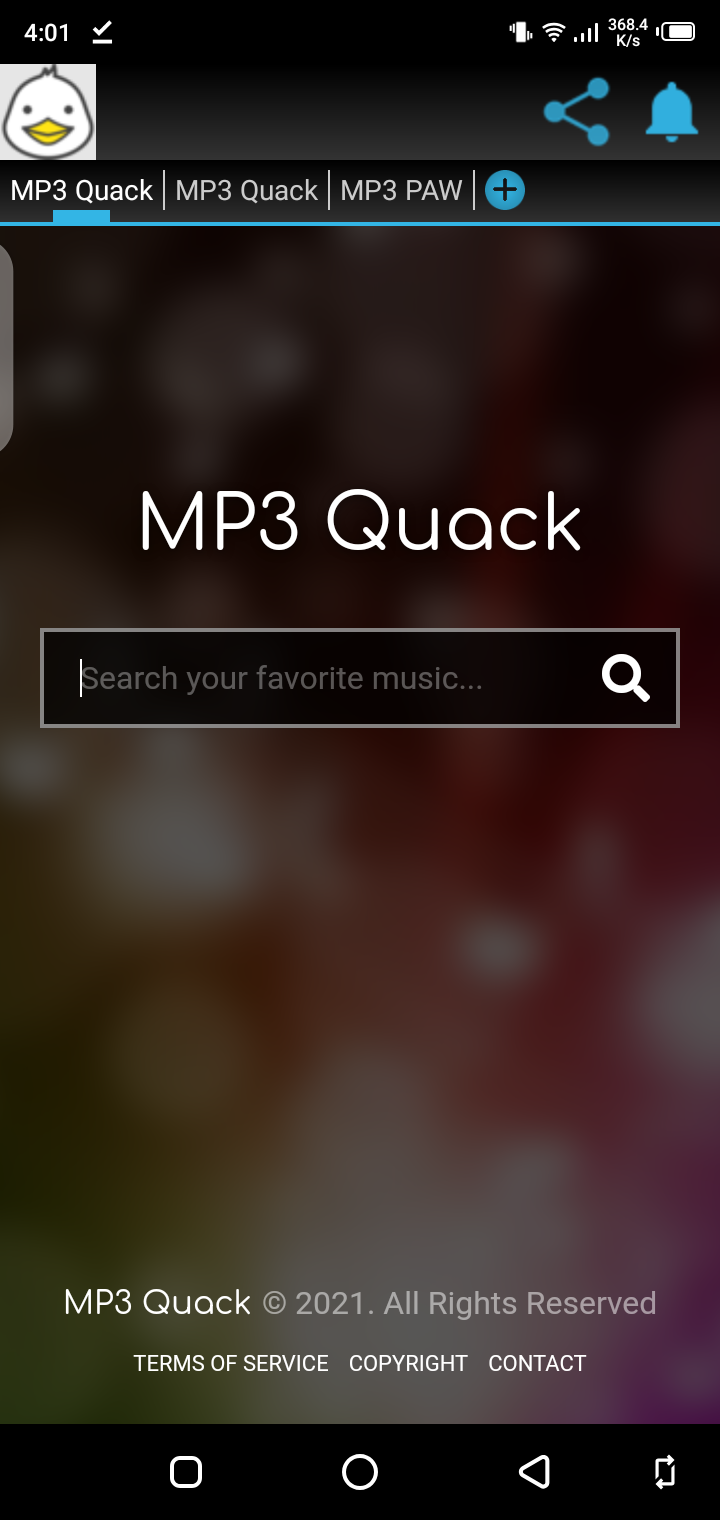Add a new tab with plus button
The image size is (720, 1520).
tap(505, 190)
